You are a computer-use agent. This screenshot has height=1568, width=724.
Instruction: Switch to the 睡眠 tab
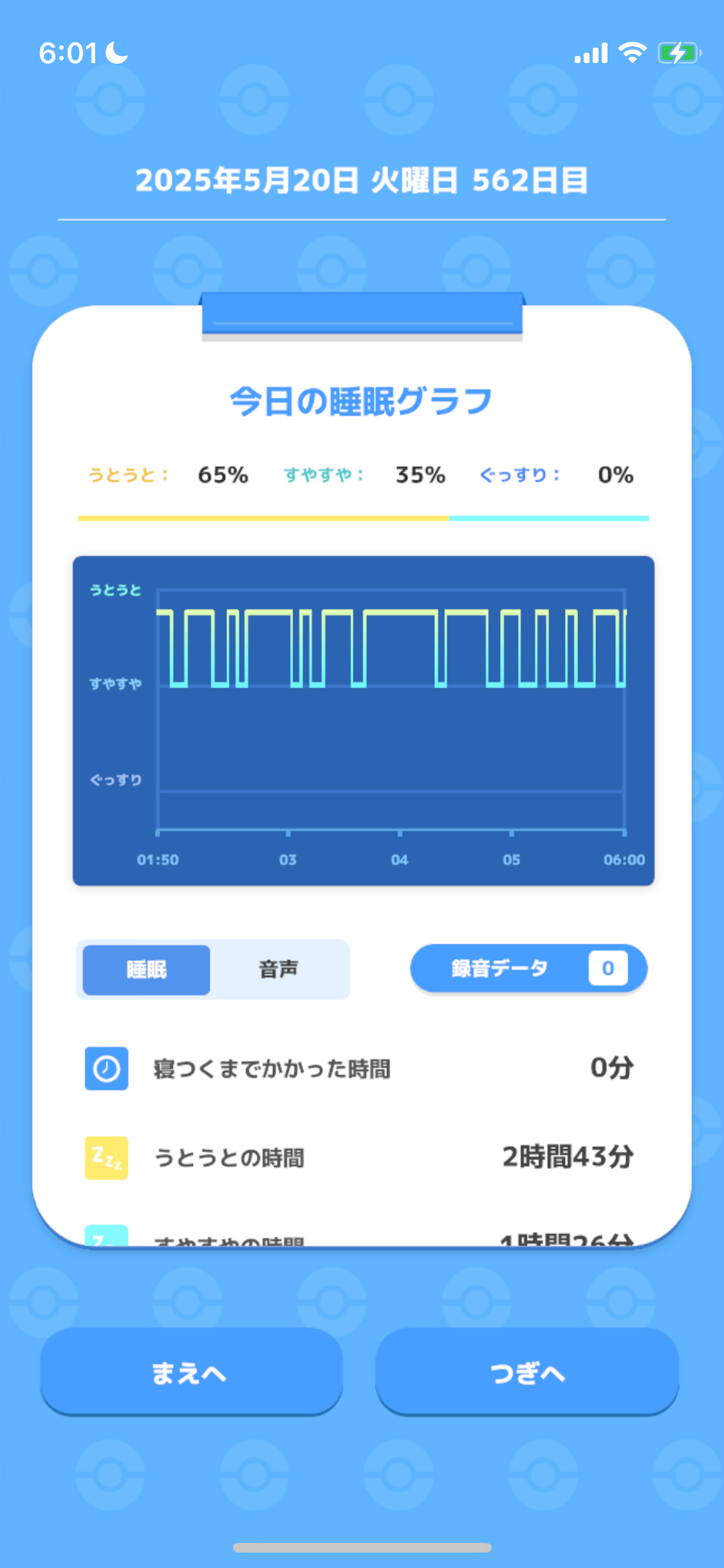click(146, 969)
